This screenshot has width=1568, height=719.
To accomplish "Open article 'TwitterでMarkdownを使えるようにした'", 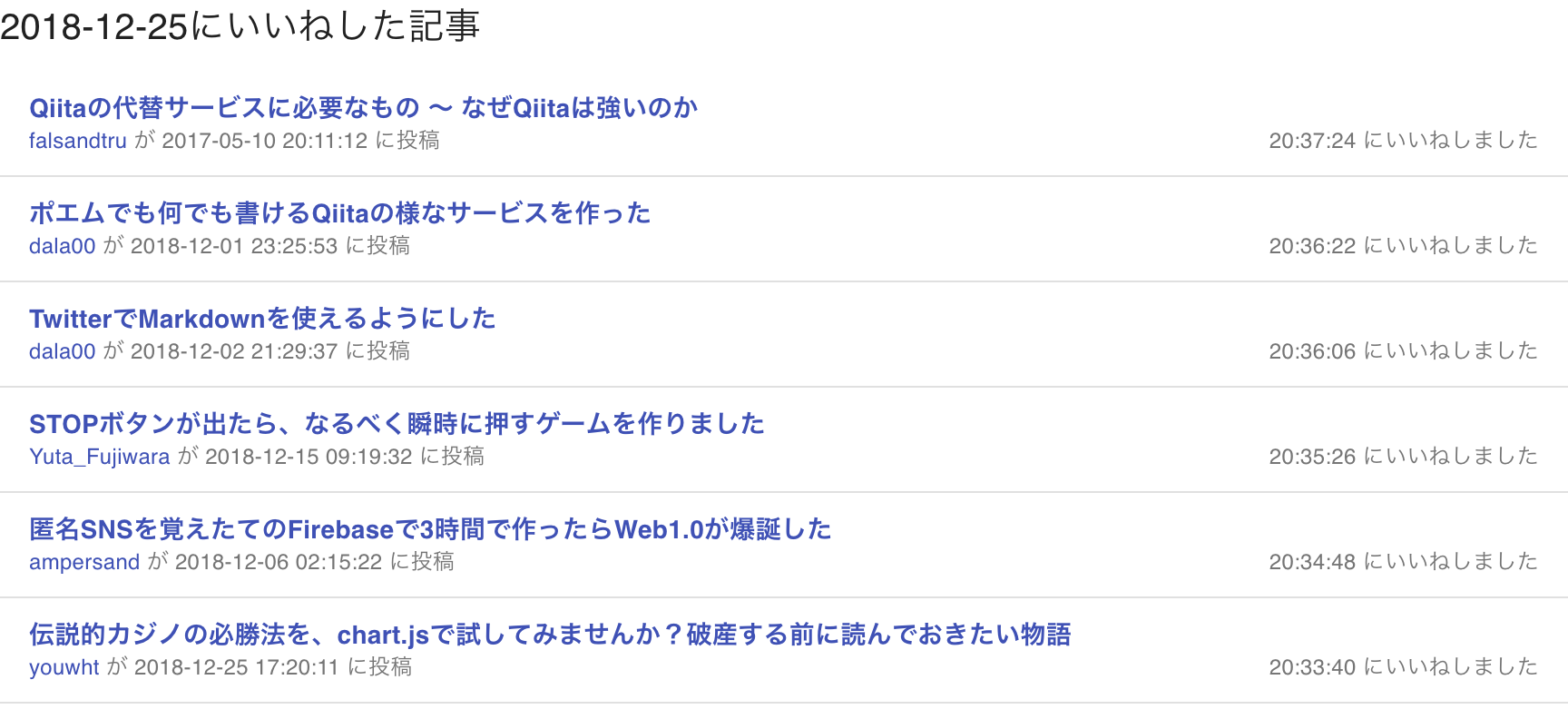I will pos(262,319).
